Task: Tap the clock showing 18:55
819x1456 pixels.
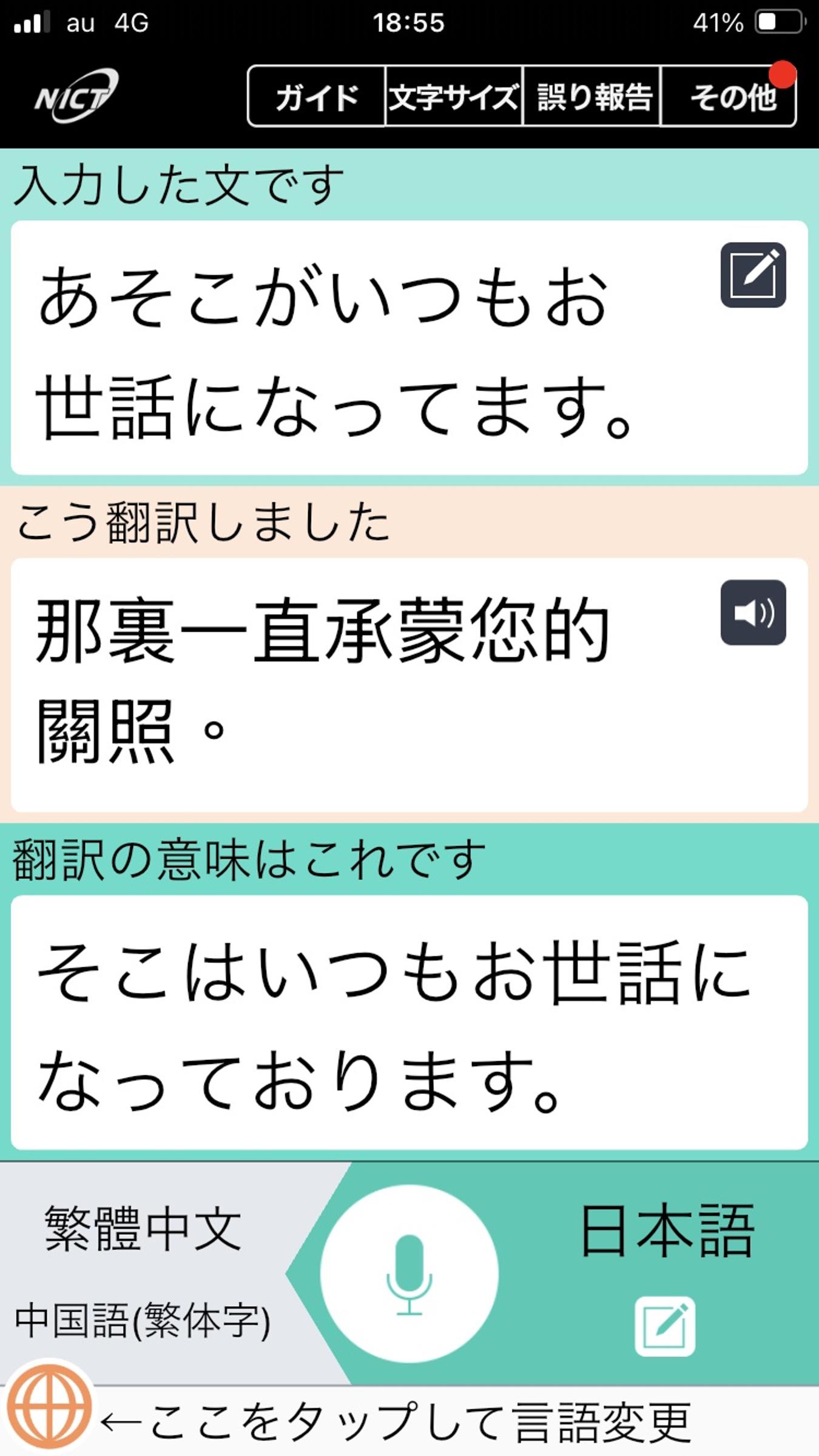Action: coord(409,22)
